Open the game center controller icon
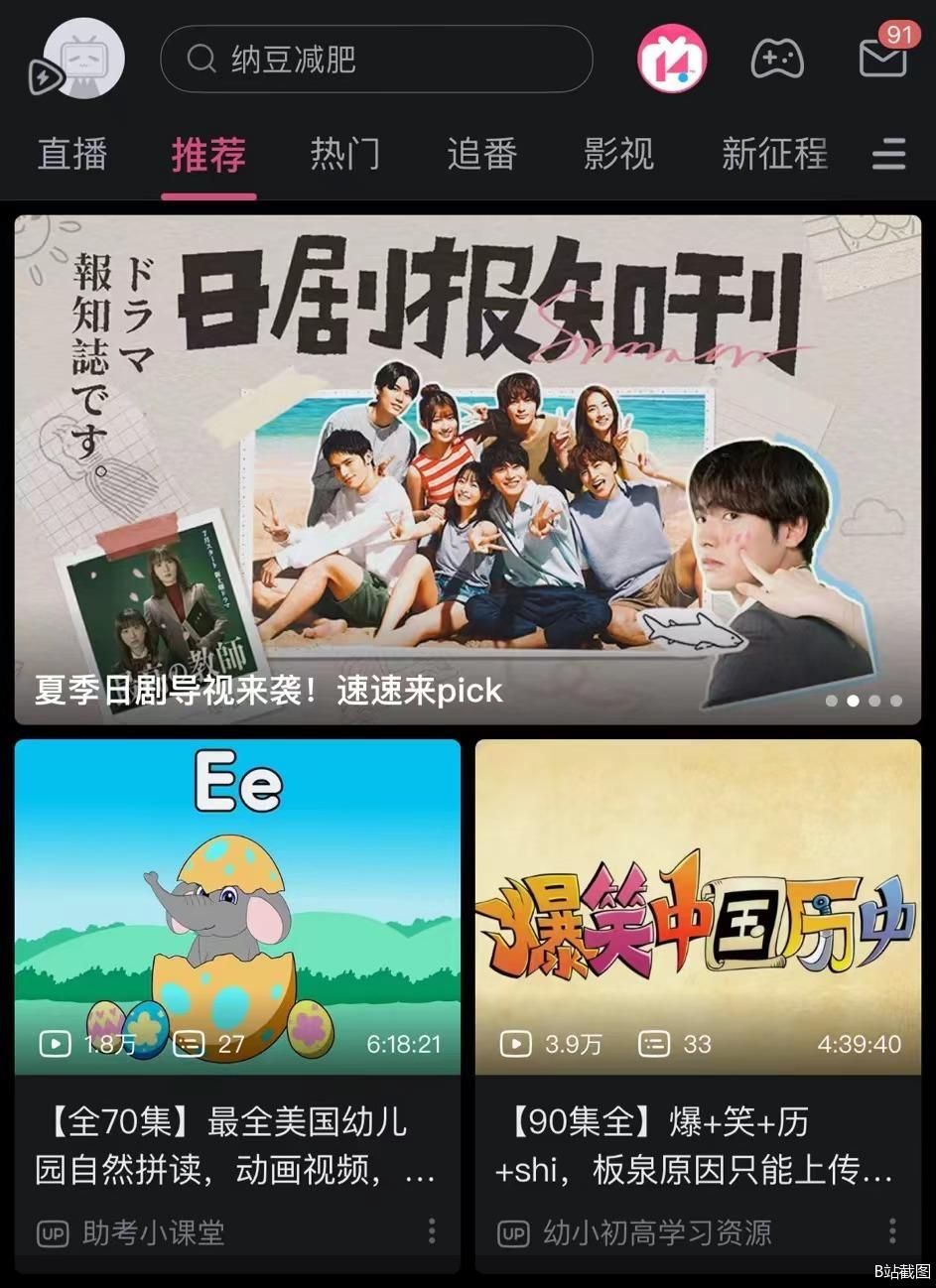 [x=777, y=60]
